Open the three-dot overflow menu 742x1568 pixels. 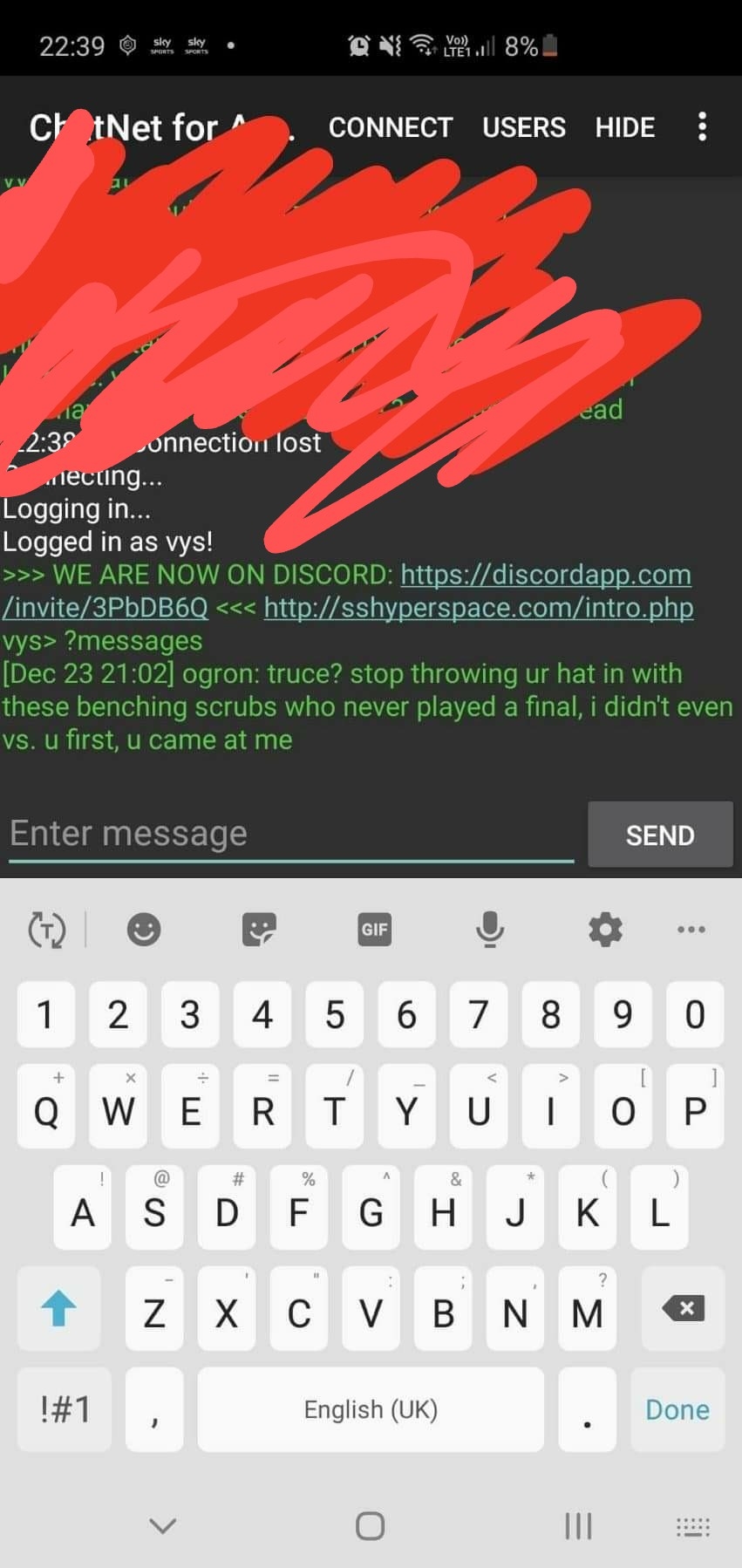(x=702, y=127)
